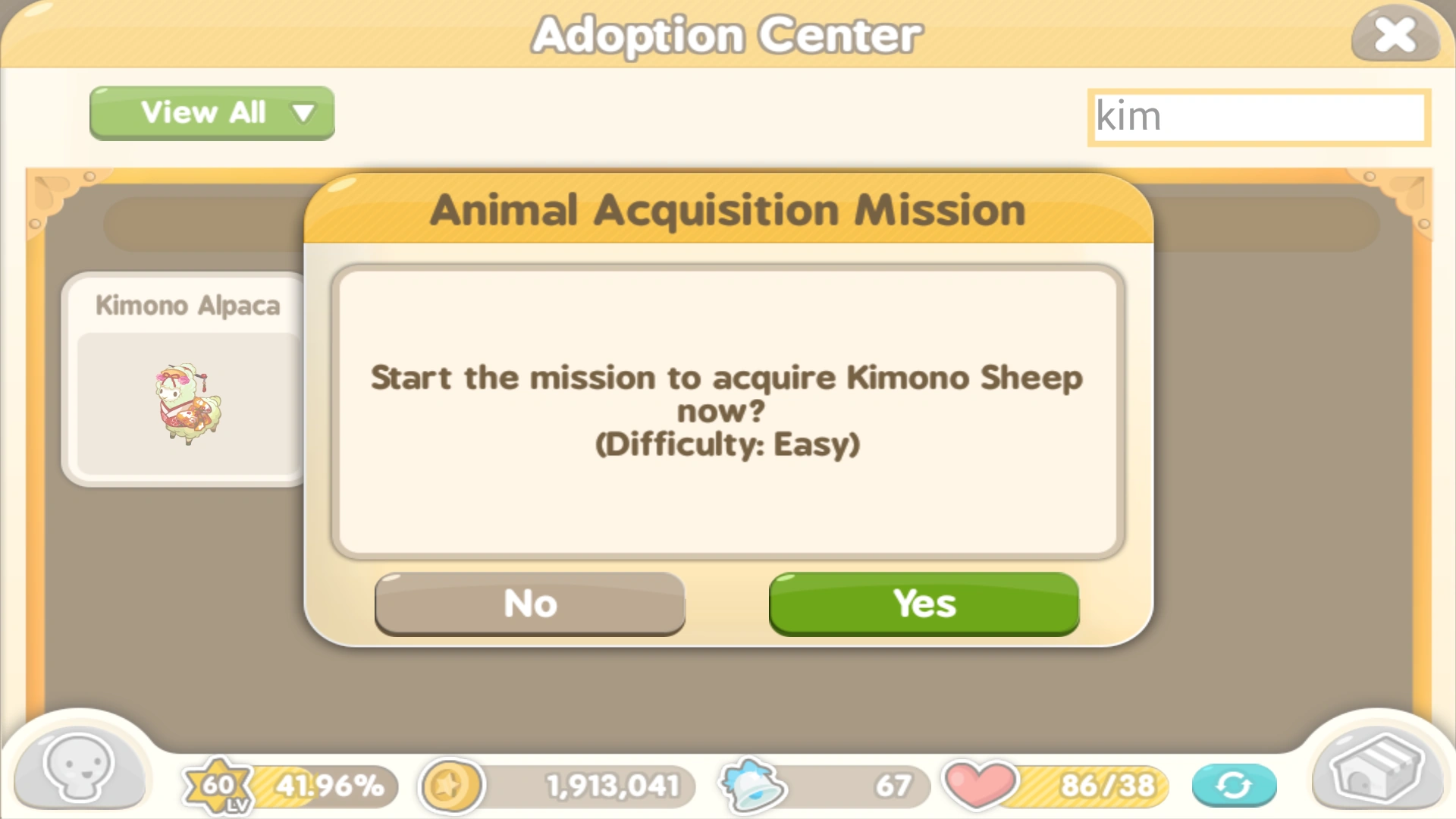This screenshot has height=819, width=1456.
Task: Expand the View All filter dropdown
Action: (212, 113)
